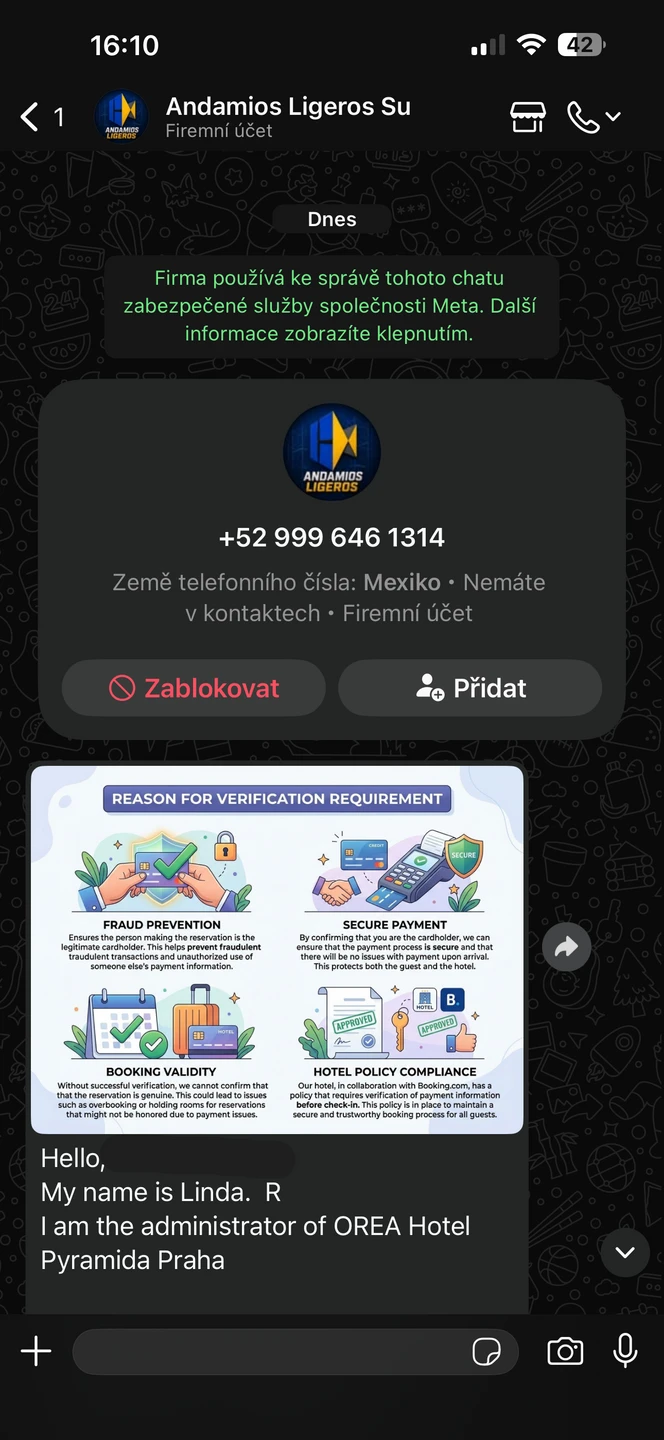Launch the camera from the chat

565,1352
